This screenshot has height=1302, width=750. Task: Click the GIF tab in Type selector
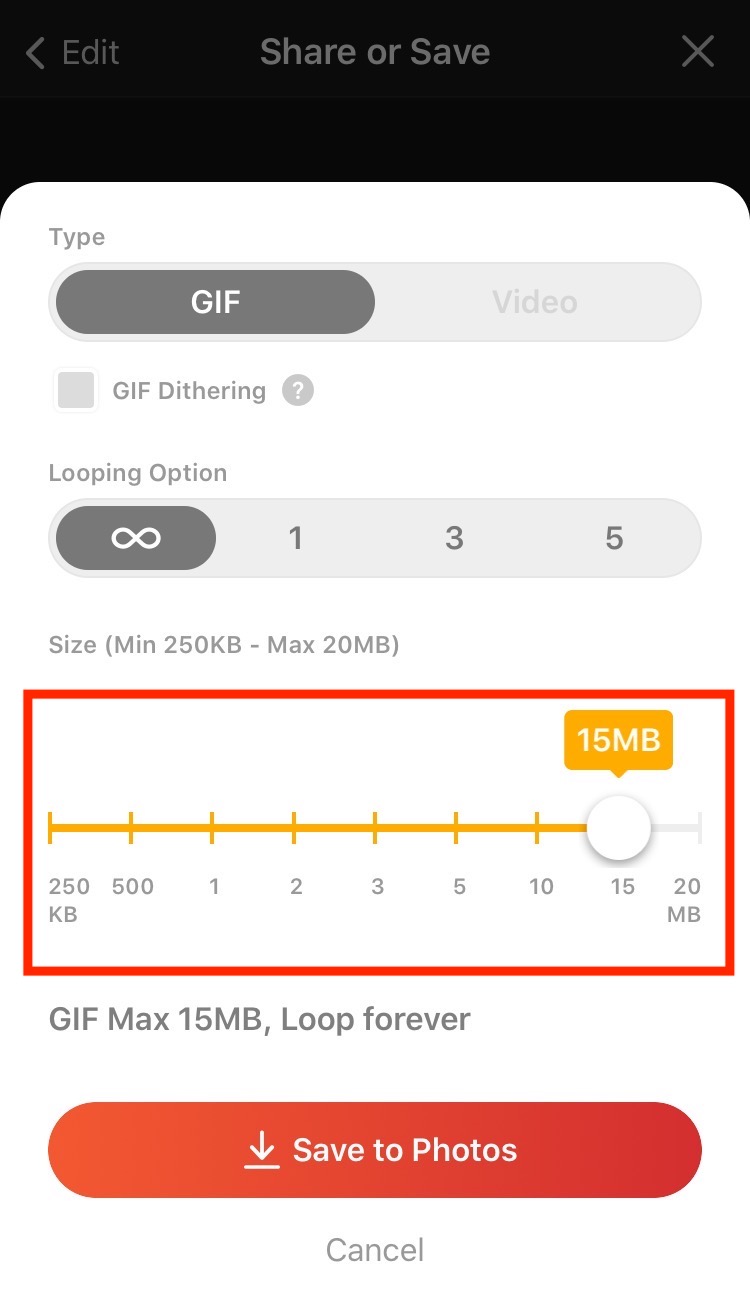pyautogui.click(x=213, y=301)
